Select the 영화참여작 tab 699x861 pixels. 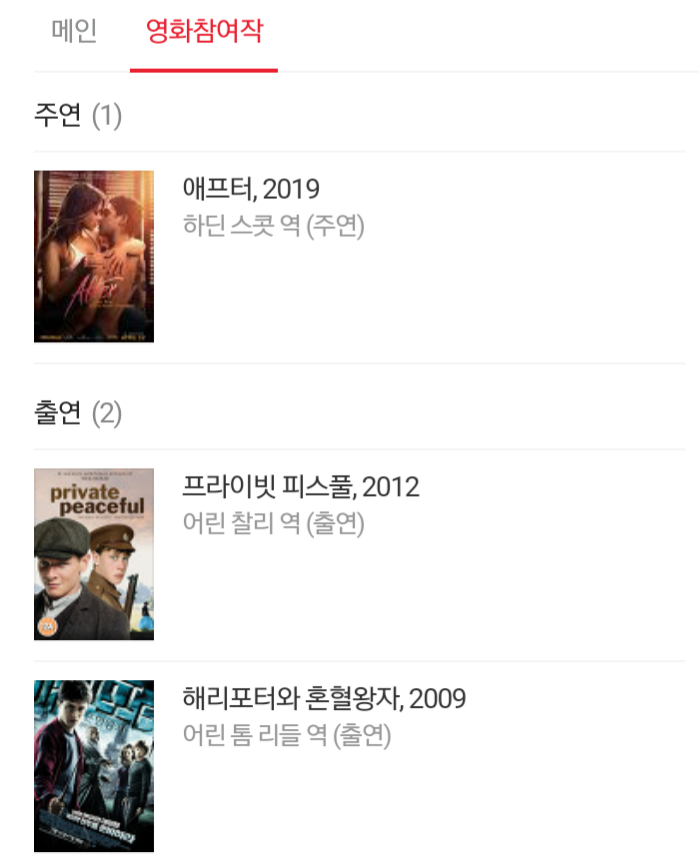tap(204, 32)
